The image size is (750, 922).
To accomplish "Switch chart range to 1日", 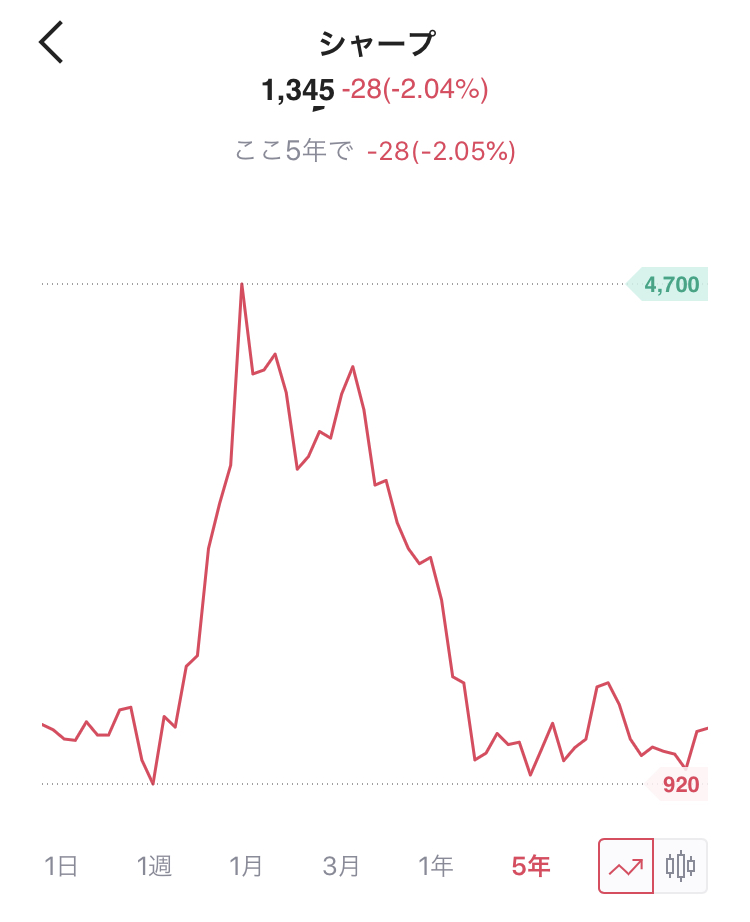I will coord(61,866).
